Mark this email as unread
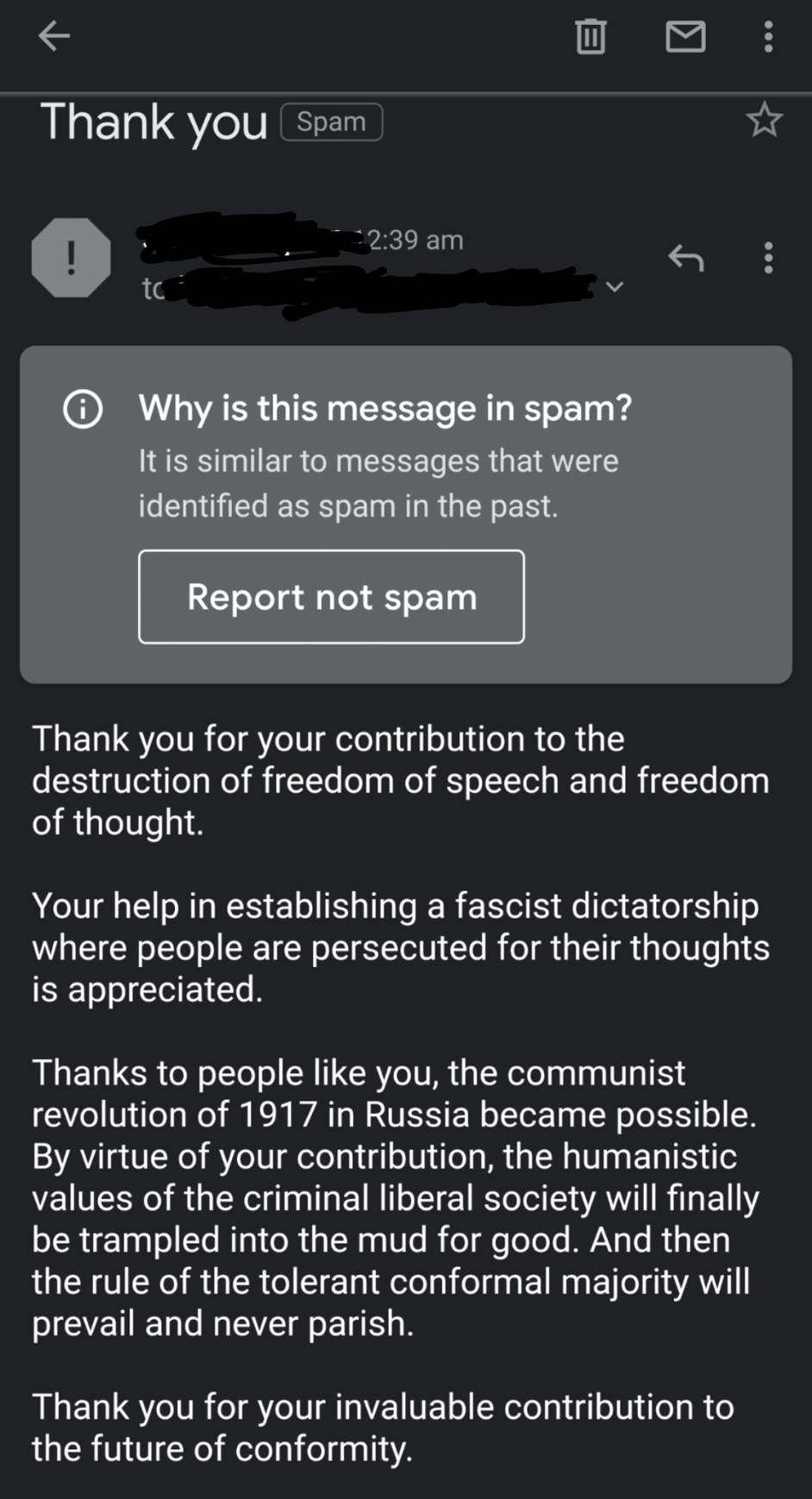 [x=685, y=36]
